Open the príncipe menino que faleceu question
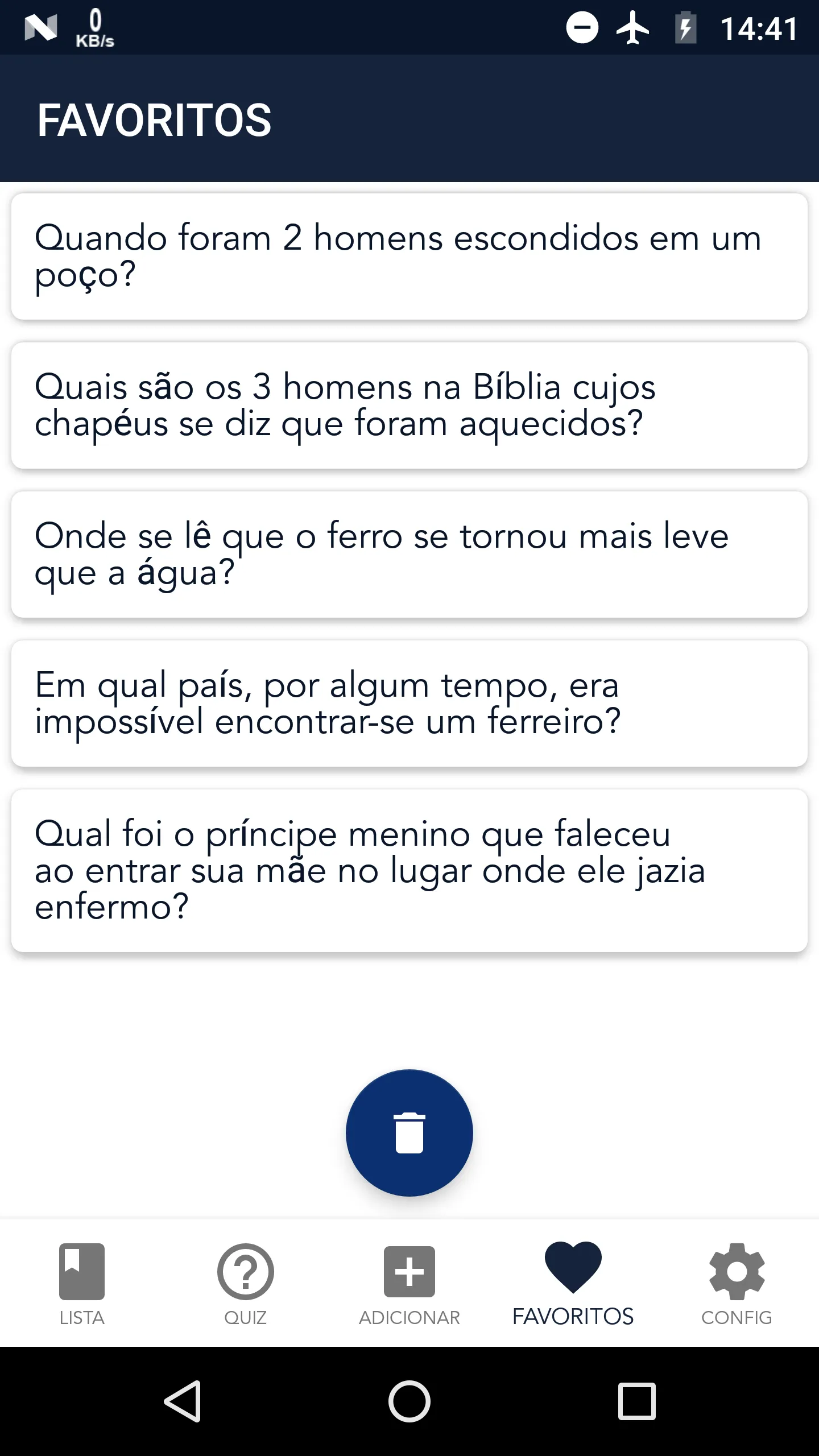The width and height of the screenshot is (819, 1456). (409, 871)
